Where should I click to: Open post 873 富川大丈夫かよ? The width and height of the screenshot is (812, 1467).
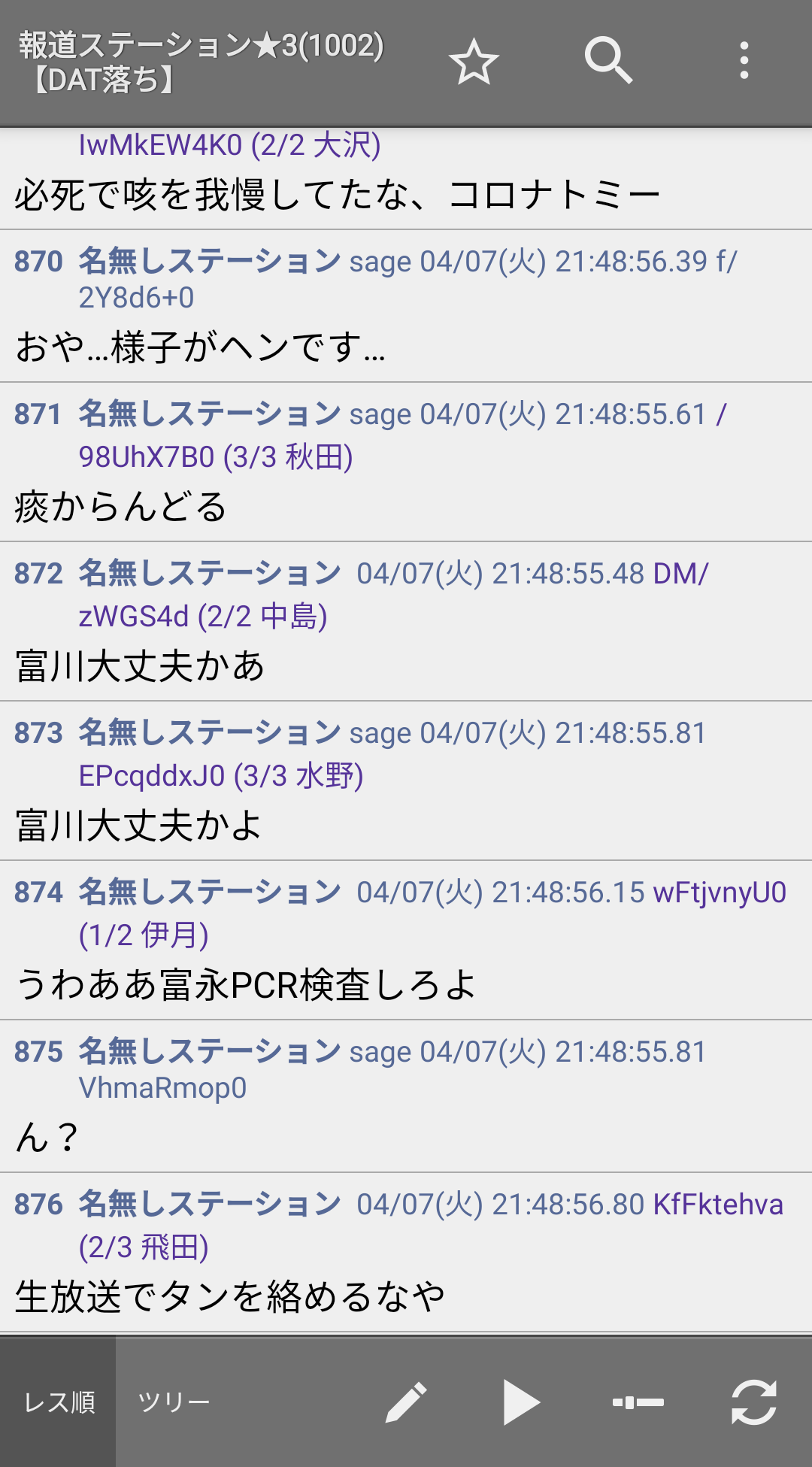pos(139,826)
